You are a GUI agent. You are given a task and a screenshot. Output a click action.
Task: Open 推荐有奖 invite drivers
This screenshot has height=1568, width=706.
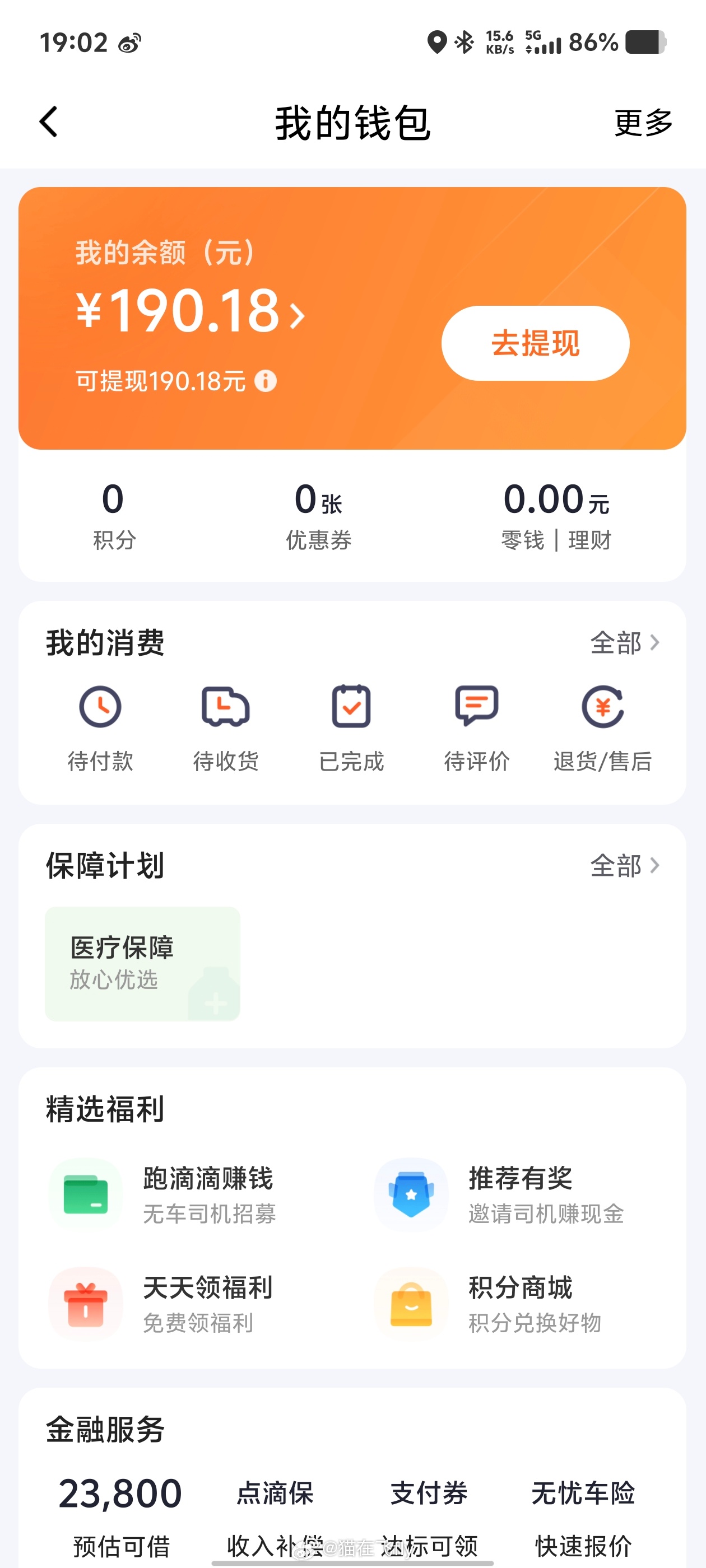point(499,1195)
